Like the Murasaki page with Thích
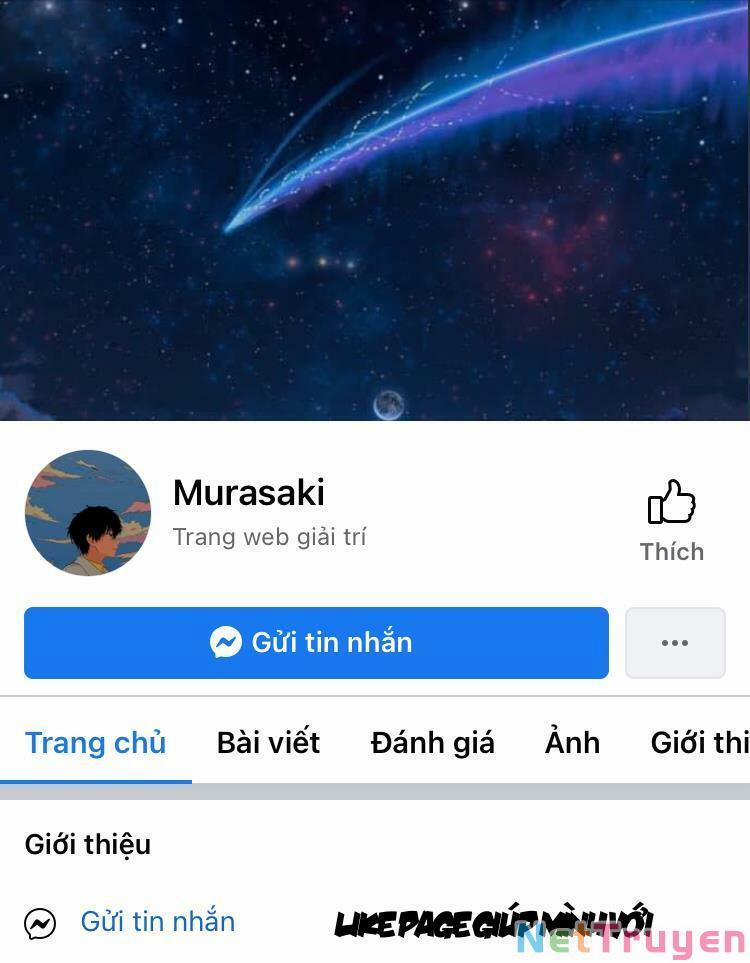The width and height of the screenshot is (750, 963). point(672,520)
